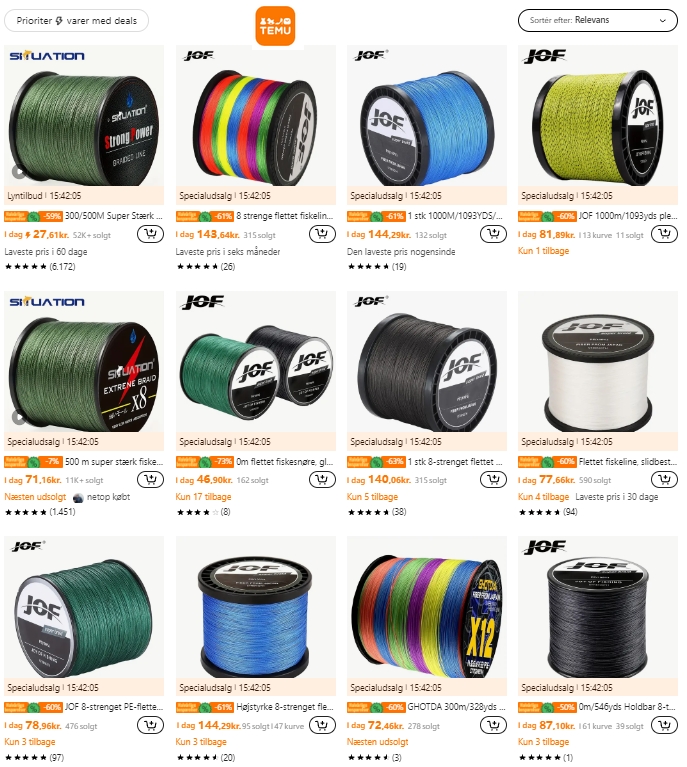Screen dimensions: 687x767
Task: Open the 500 m flettet fiskesnøre product
Action: [x=255, y=360]
